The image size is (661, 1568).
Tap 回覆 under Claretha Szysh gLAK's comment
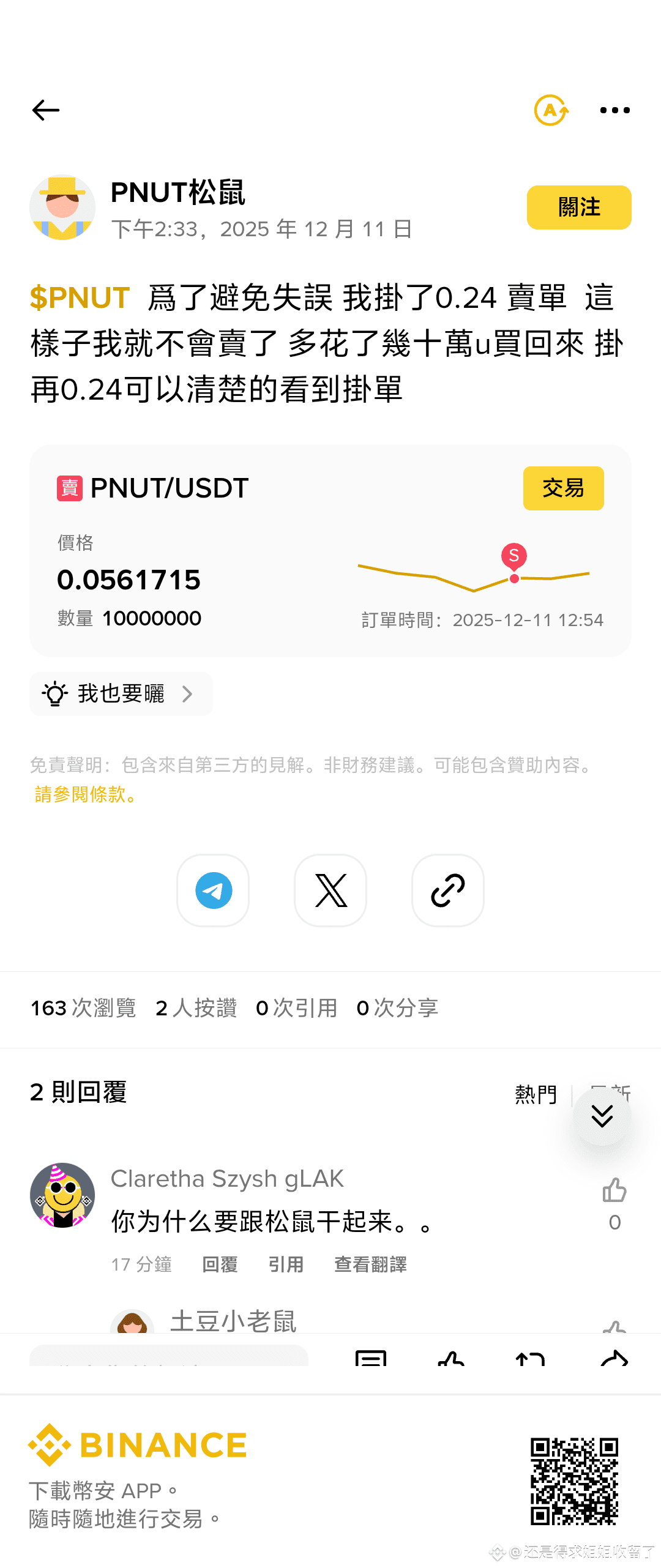220,1264
